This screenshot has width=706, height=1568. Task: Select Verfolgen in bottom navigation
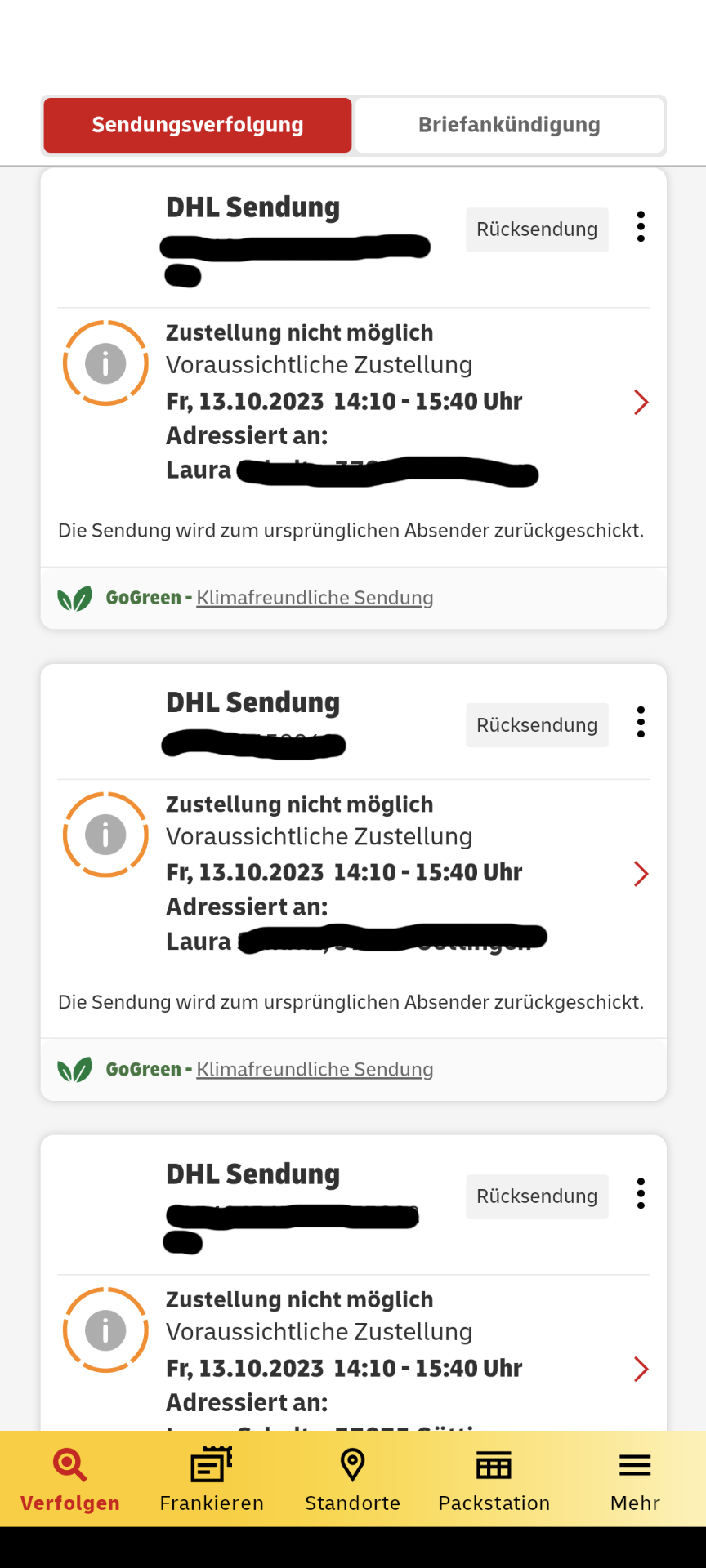coord(70,1479)
